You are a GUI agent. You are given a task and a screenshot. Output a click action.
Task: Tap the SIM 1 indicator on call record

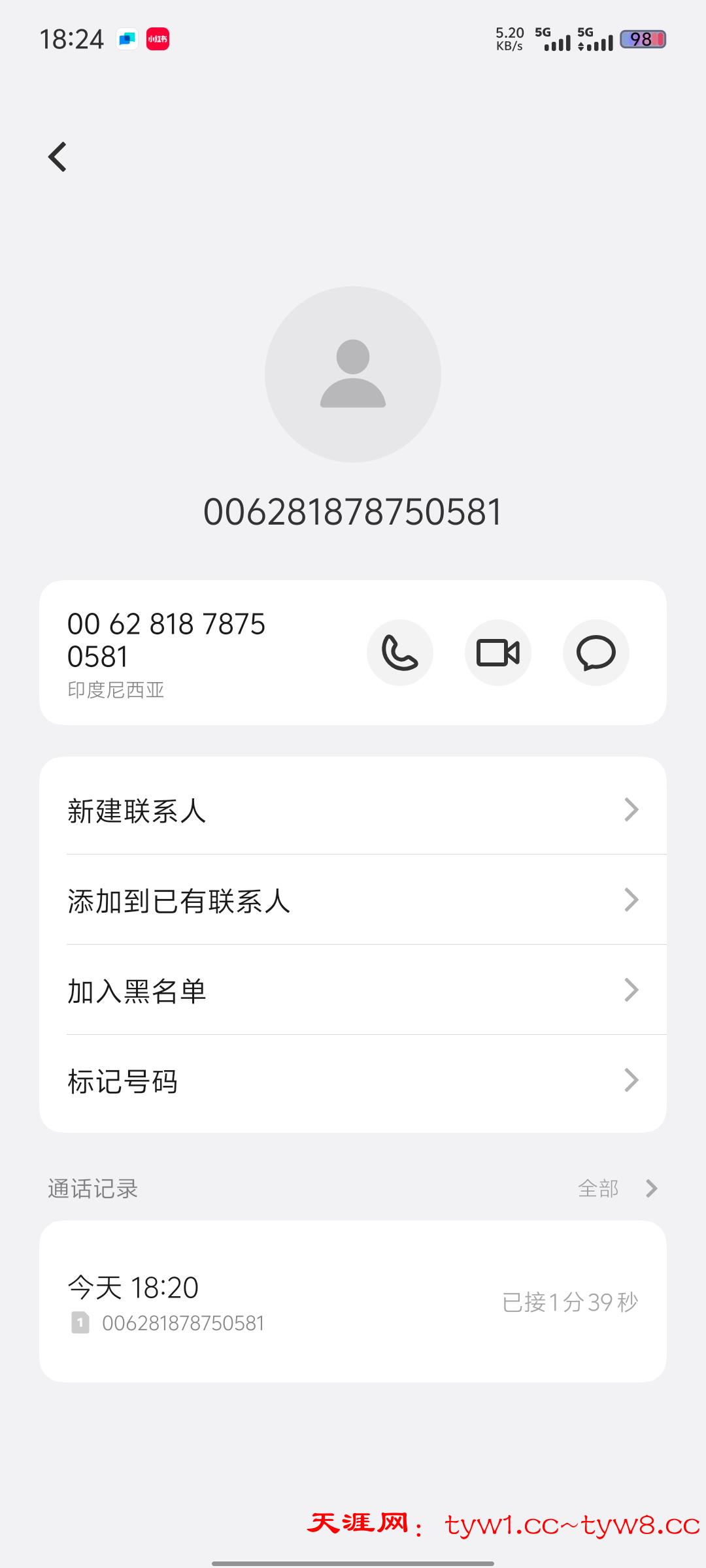pos(80,1322)
